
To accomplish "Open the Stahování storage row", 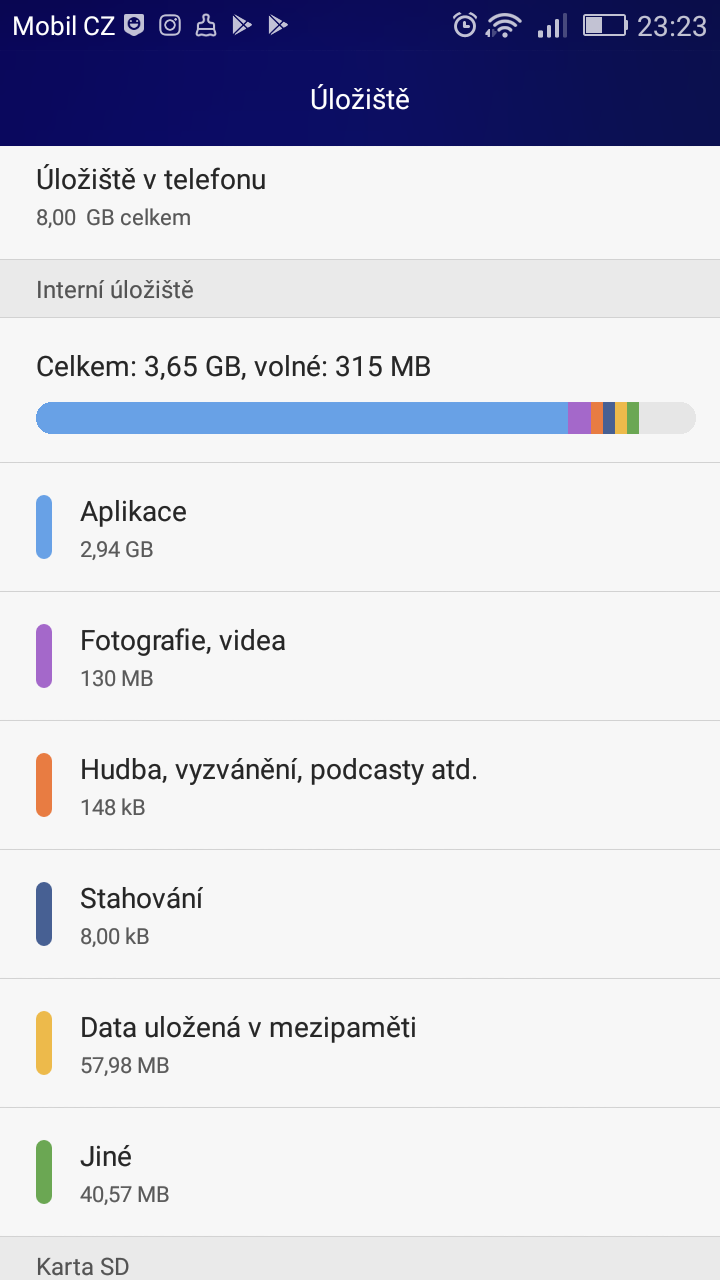I will tap(360, 914).
